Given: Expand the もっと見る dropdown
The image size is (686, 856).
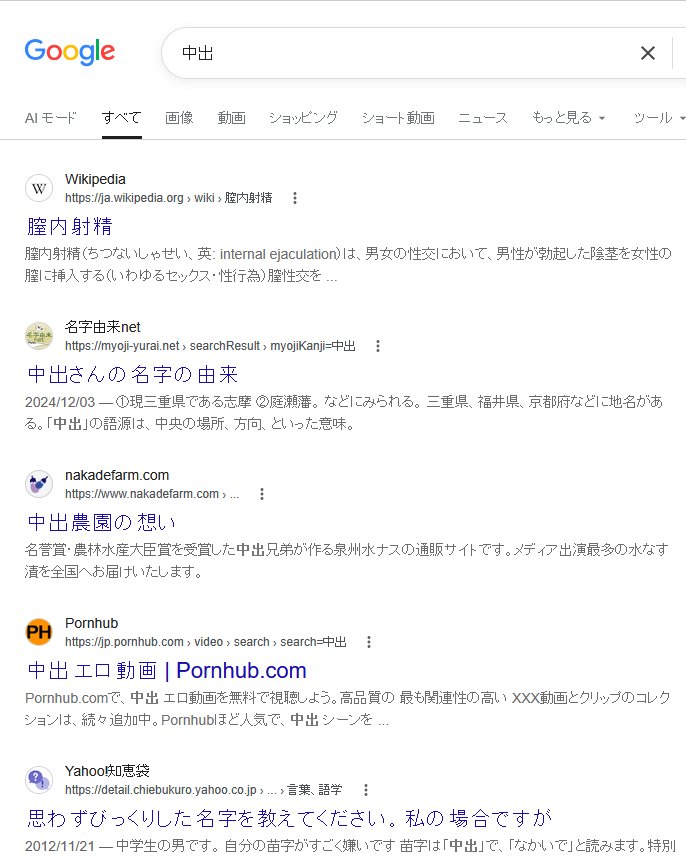Looking at the screenshot, I should click(569, 117).
